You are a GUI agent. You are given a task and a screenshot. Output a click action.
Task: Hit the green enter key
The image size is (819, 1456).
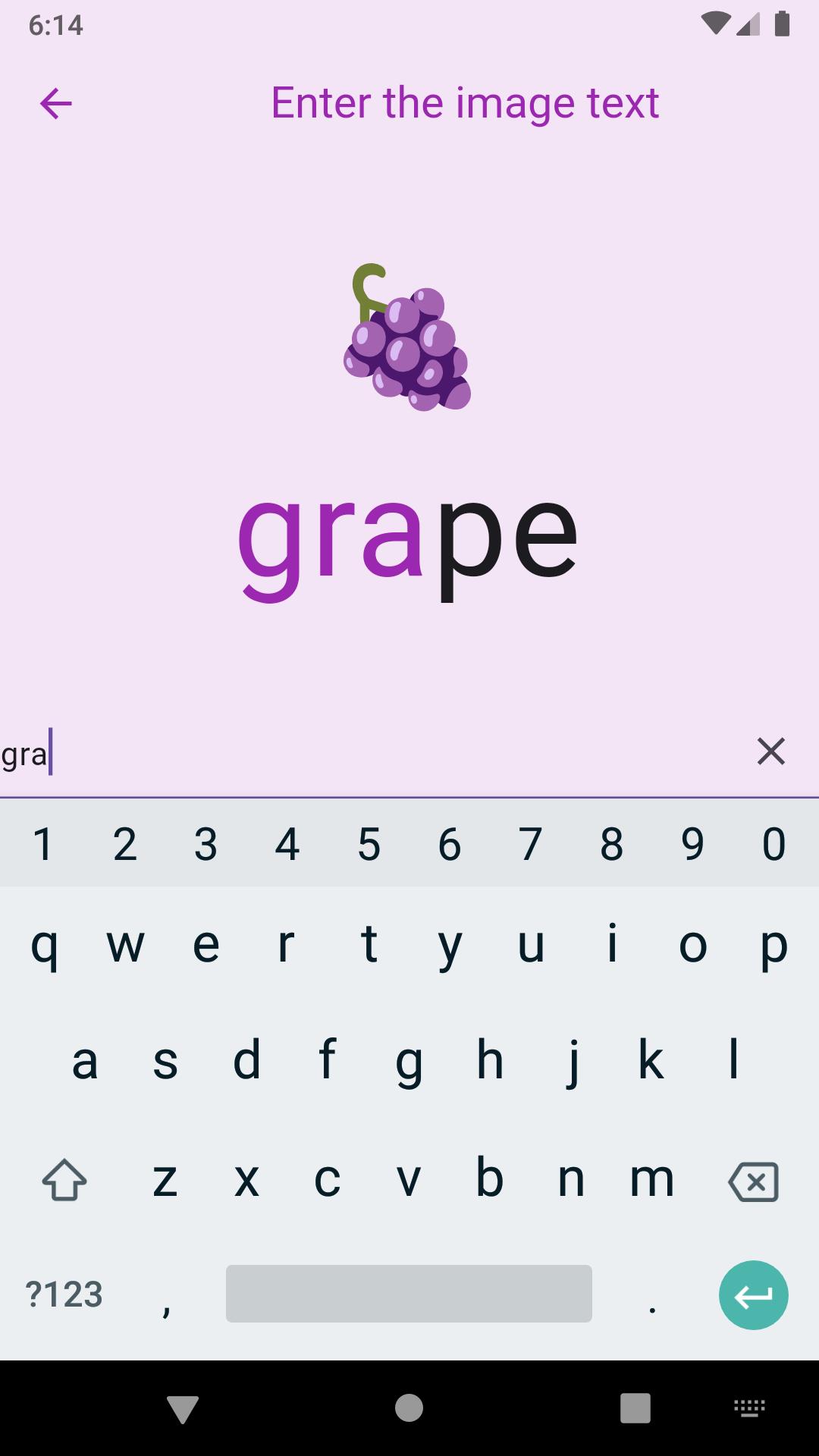pyautogui.click(x=753, y=1295)
